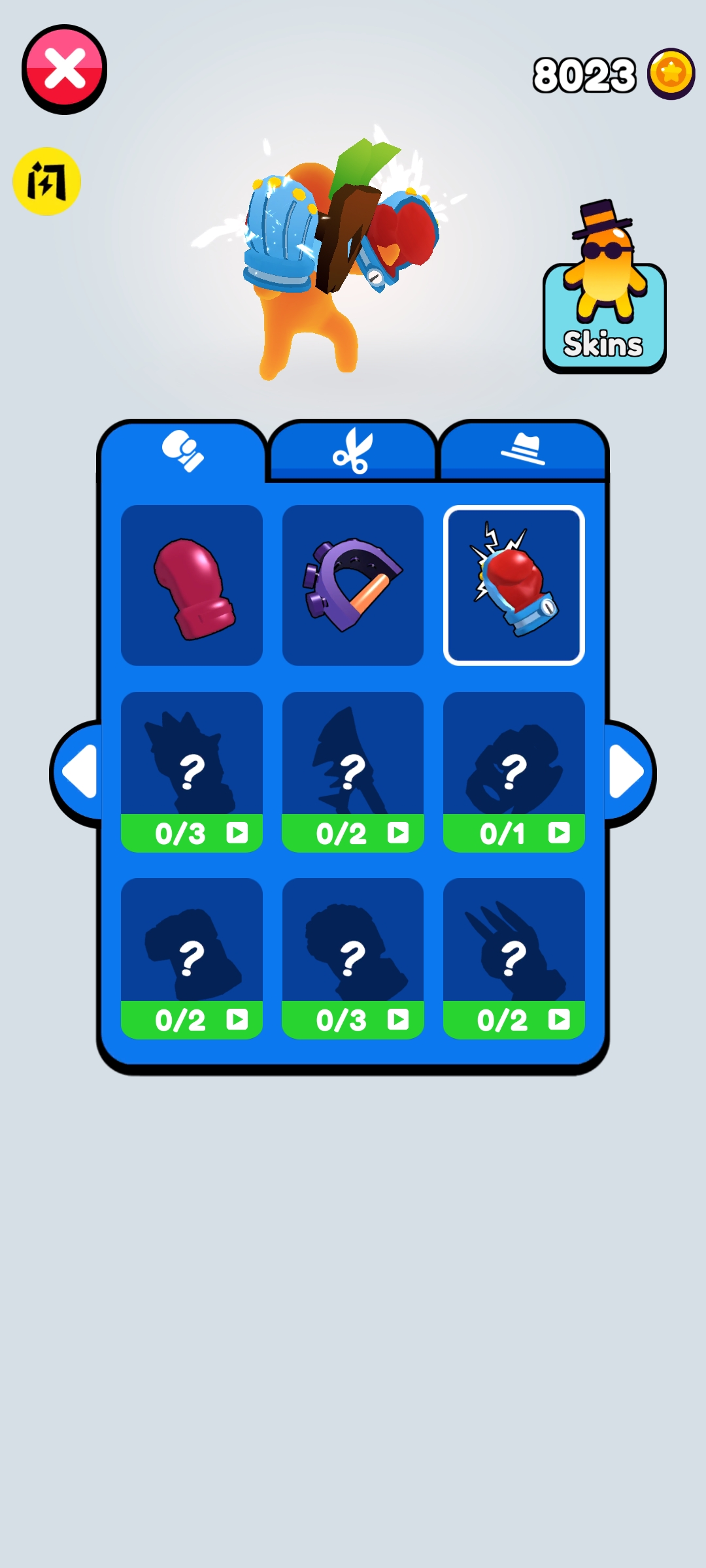
Task: Tap the yellow lightning badge icon
Action: (x=46, y=181)
